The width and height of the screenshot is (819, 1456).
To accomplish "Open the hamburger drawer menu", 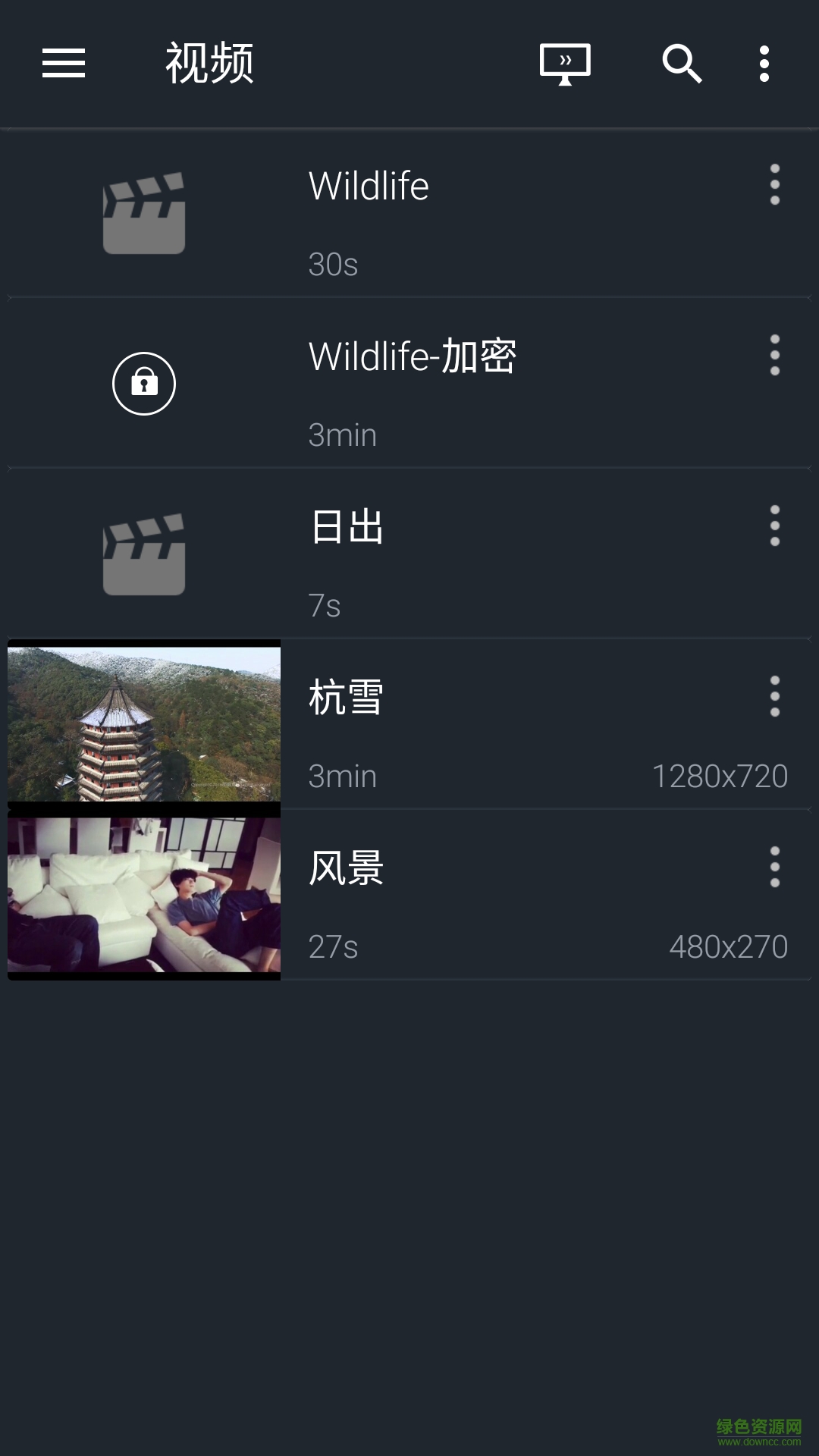I will click(x=64, y=63).
